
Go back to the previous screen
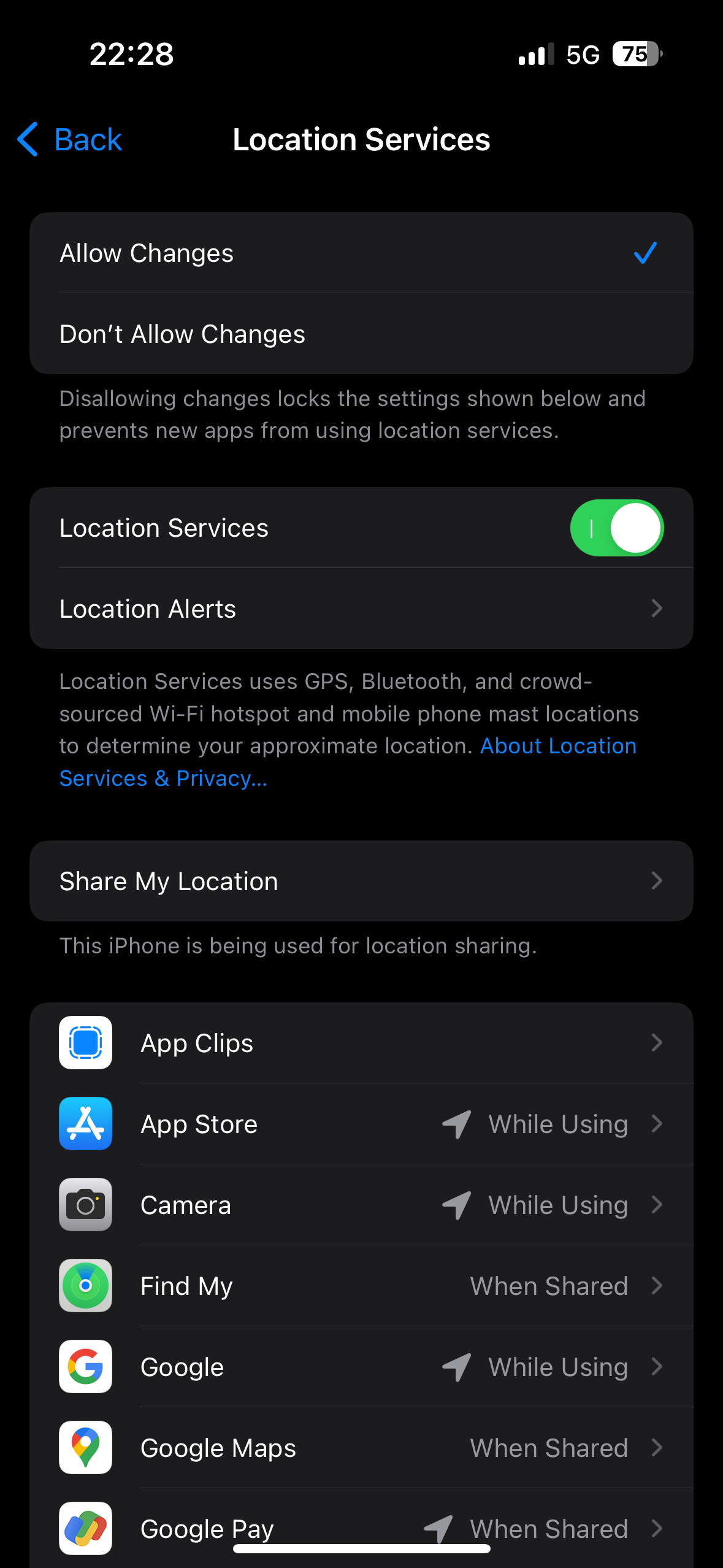click(x=69, y=139)
